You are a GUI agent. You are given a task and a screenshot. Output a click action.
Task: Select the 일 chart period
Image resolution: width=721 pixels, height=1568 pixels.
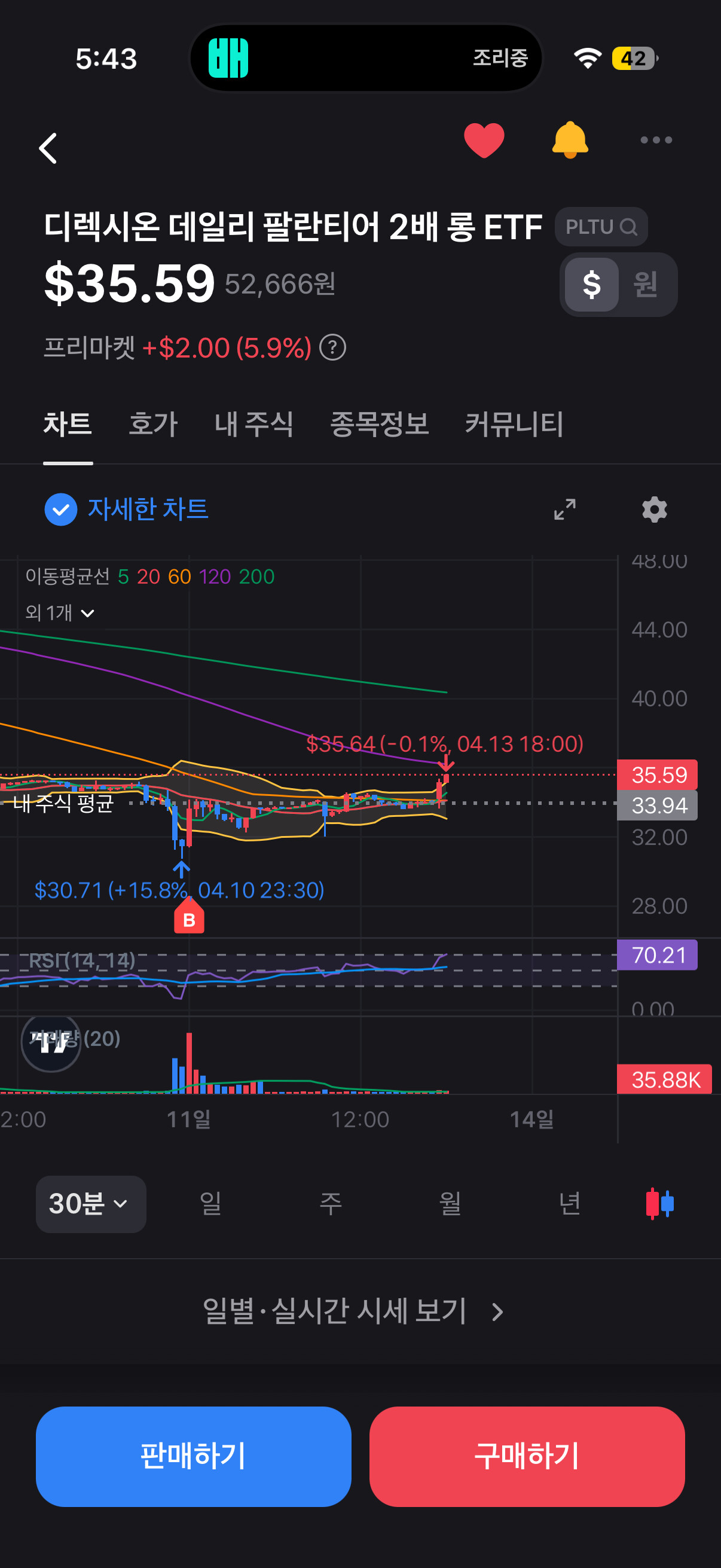click(210, 1203)
